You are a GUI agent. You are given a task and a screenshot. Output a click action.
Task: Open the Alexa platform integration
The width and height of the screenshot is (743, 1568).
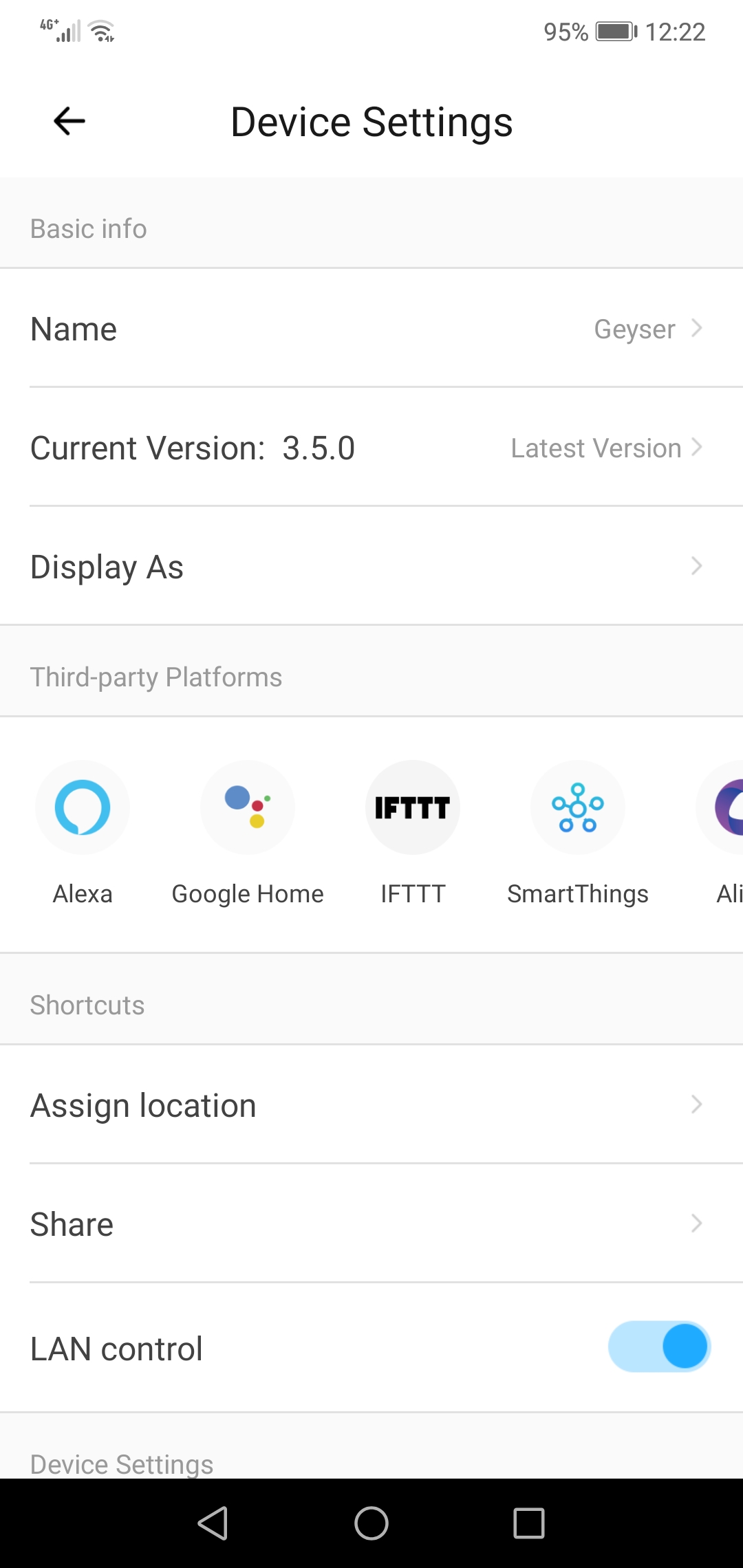(x=83, y=808)
